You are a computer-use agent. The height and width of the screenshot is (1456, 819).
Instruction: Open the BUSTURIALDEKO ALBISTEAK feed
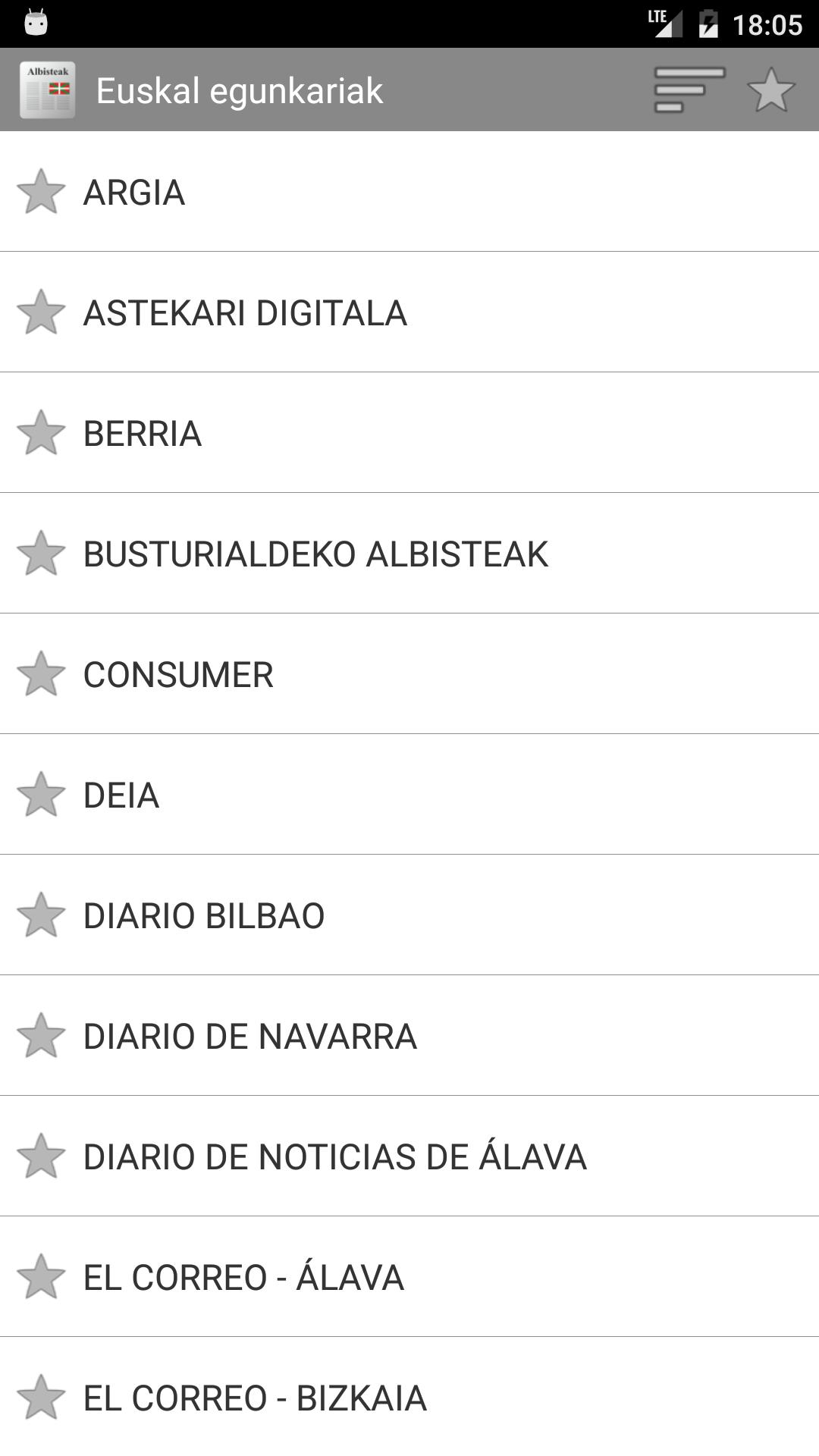(x=317, y=554)
